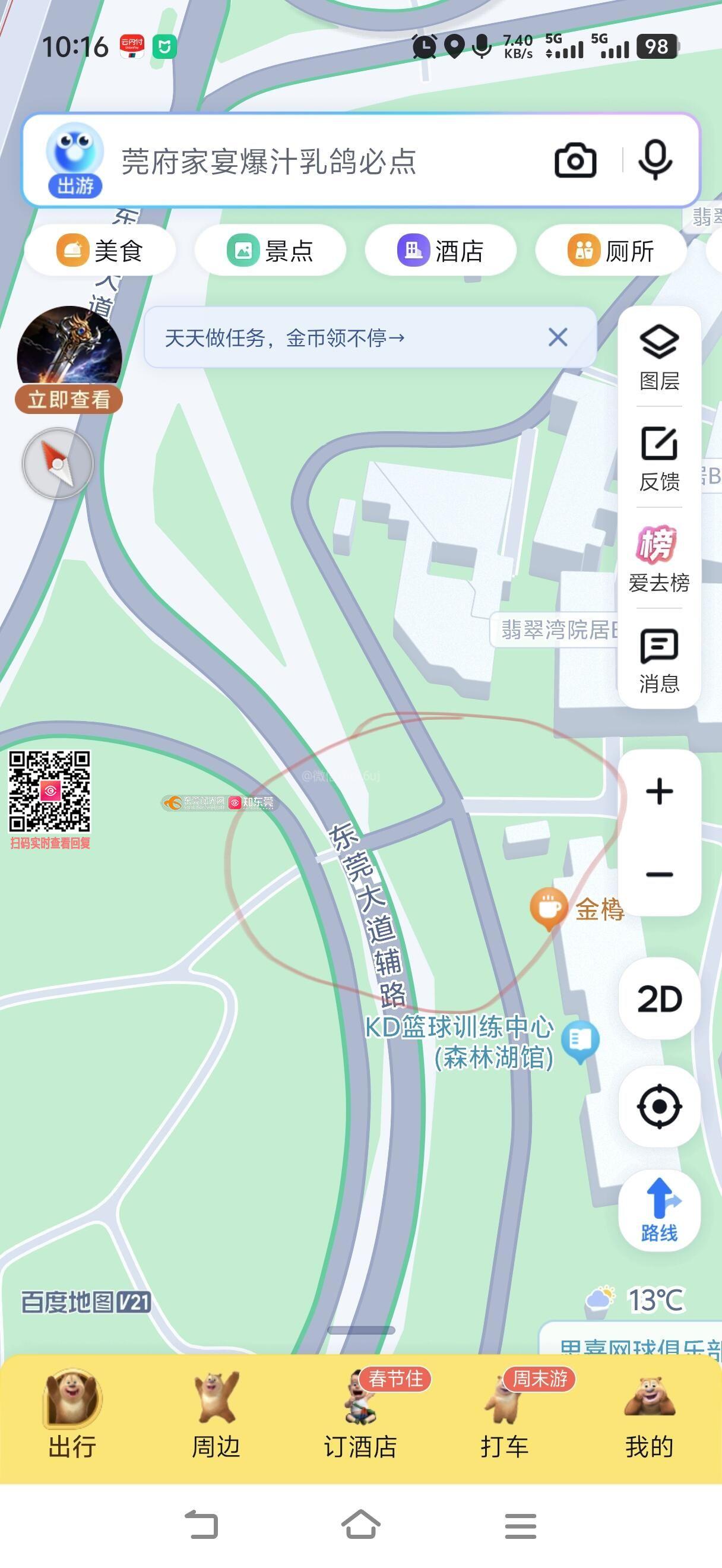Select the 景点 chip

click(x=270, y=250)
